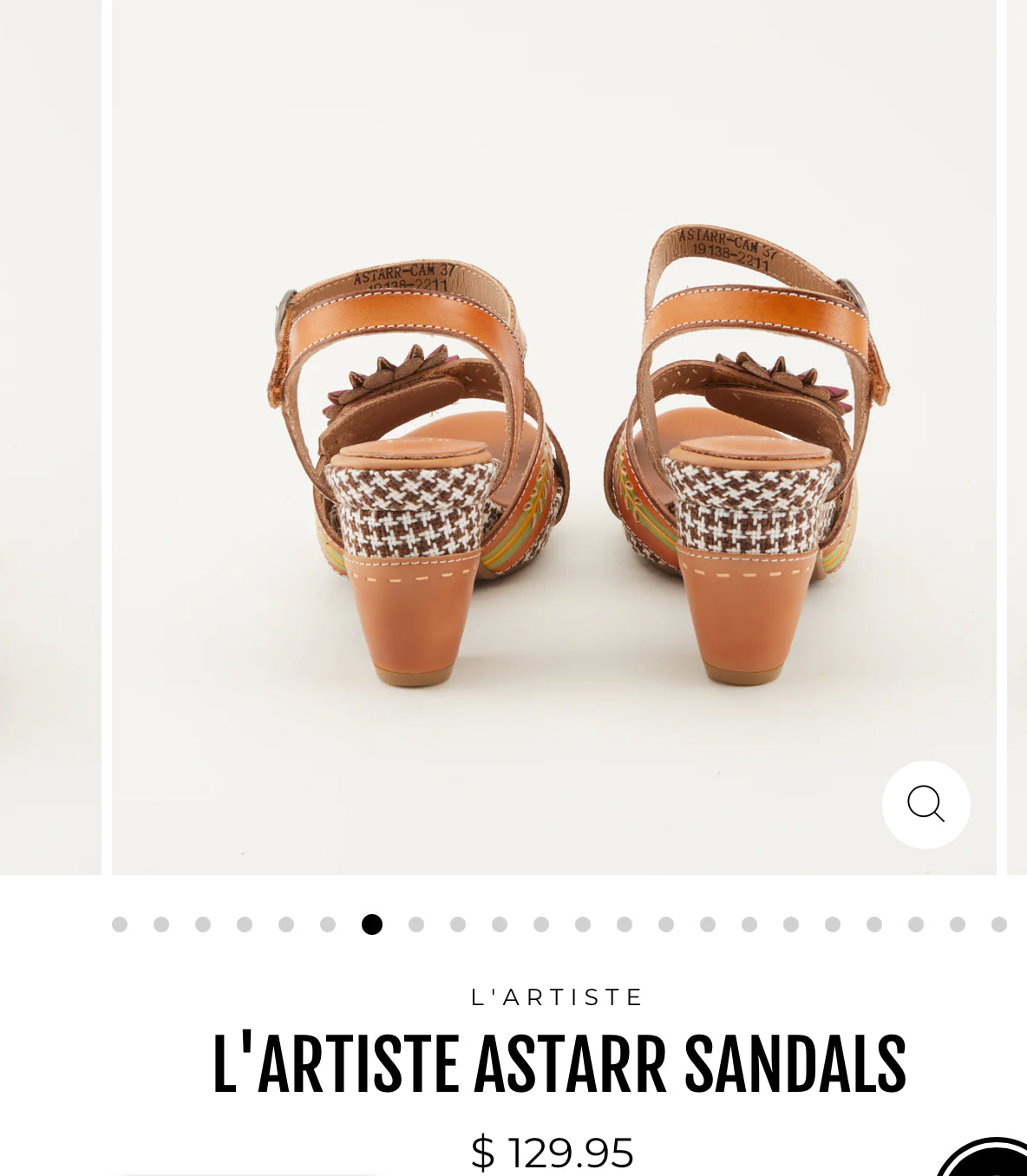Viewport: 1027px width, 1176px height.
Task: Tap the magnifier zoom icon on the image
Action: 926,804
